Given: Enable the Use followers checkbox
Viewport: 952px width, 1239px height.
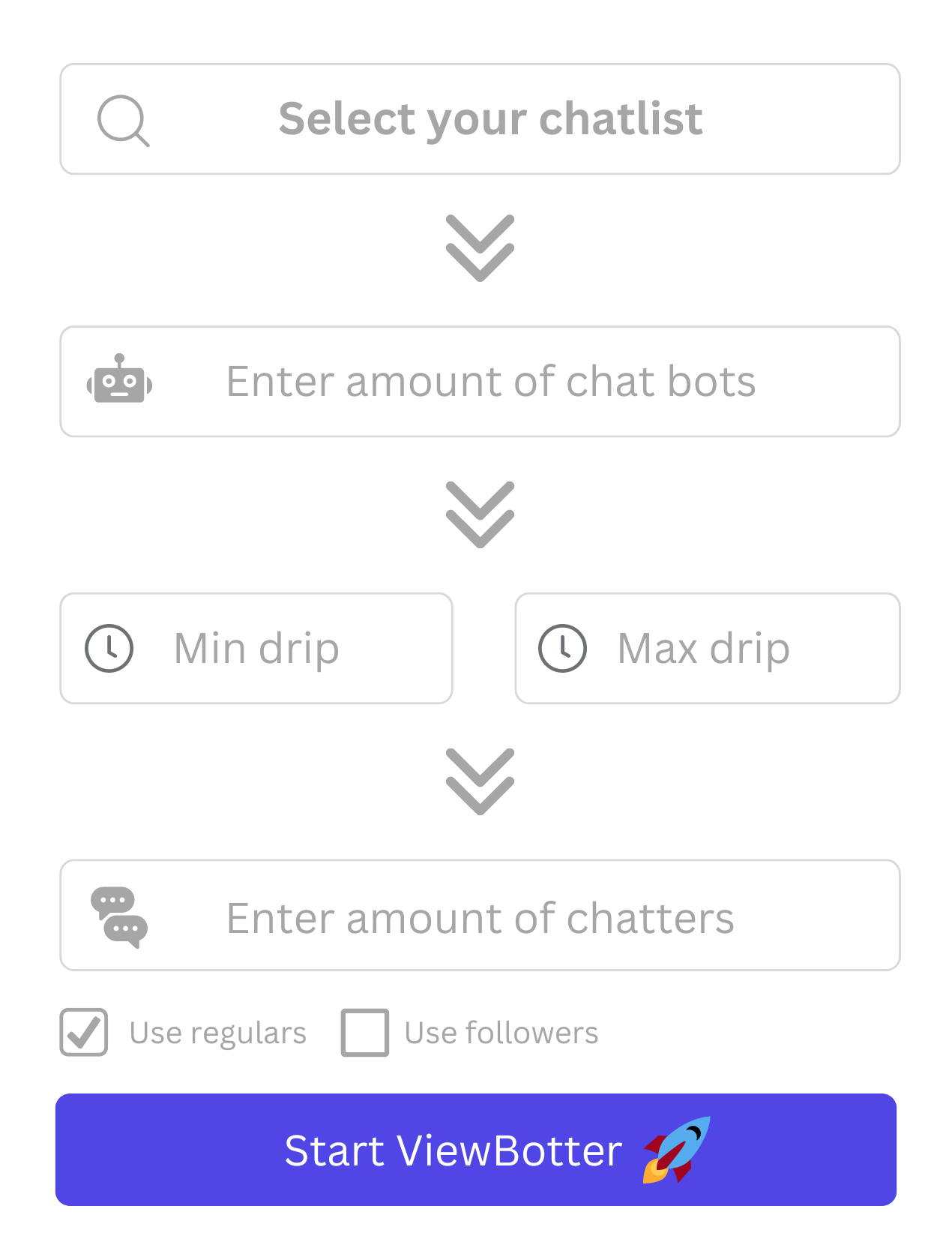Looking at the screenshot, I should coord(365,1033).
